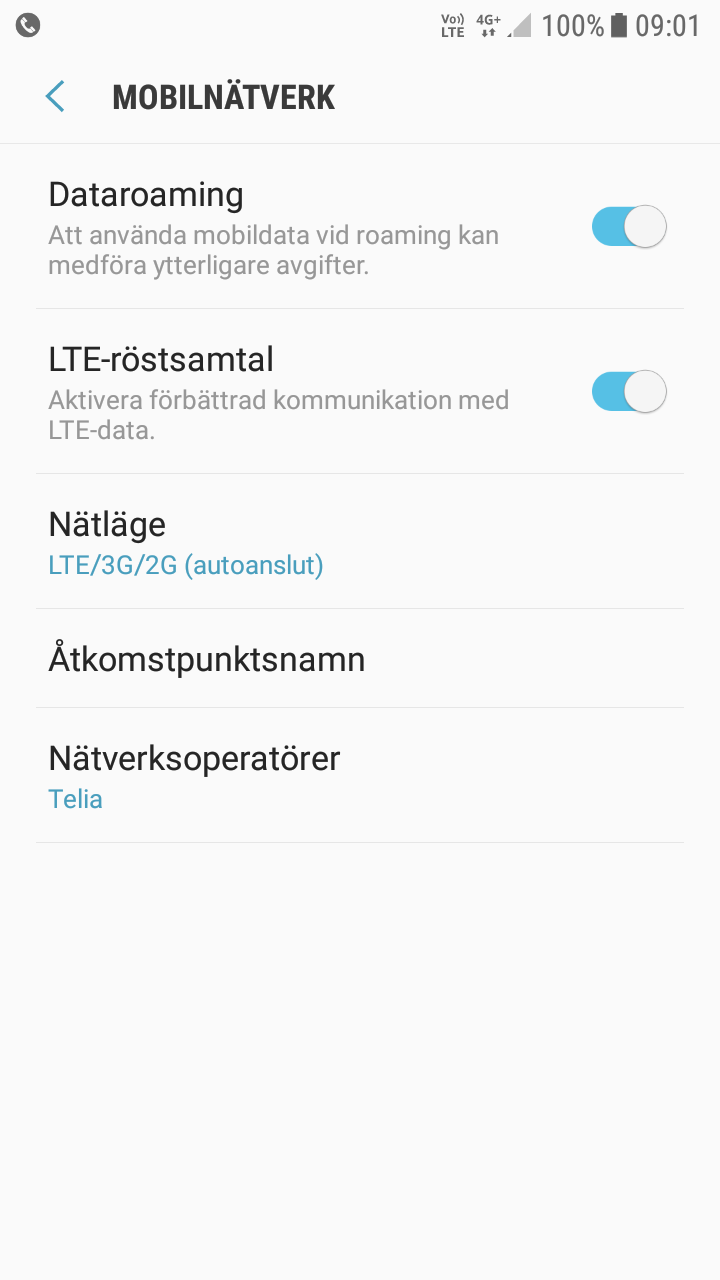
Task: Disable the LTE-röstsamtal toggle
Action: pyautogui.click(x=628, y=392)
